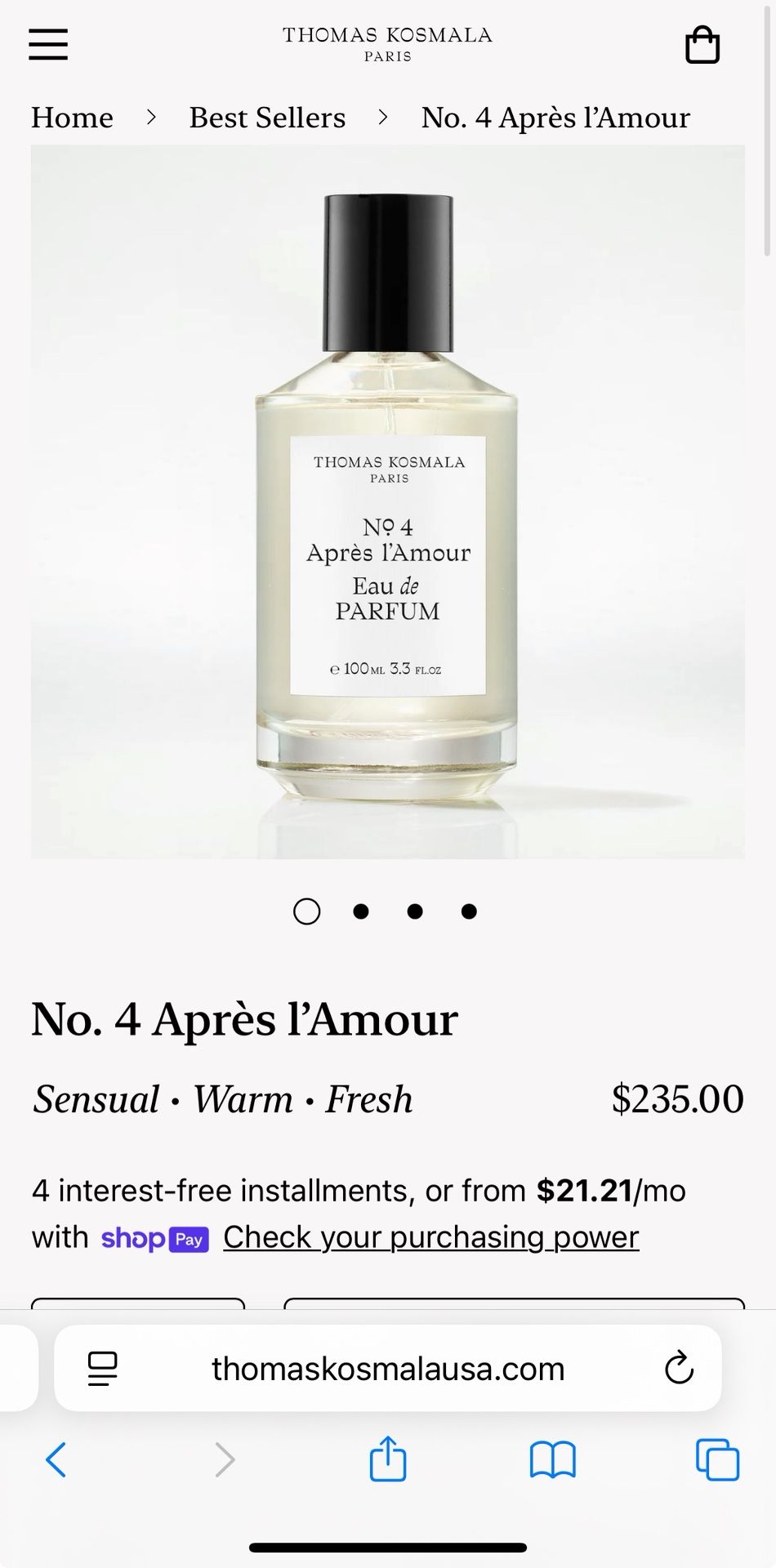The height and width of the screenshot is (1568, 776).
Task: Open the Best Sellers breadcrumb link
Action: [x=267, y=118]
